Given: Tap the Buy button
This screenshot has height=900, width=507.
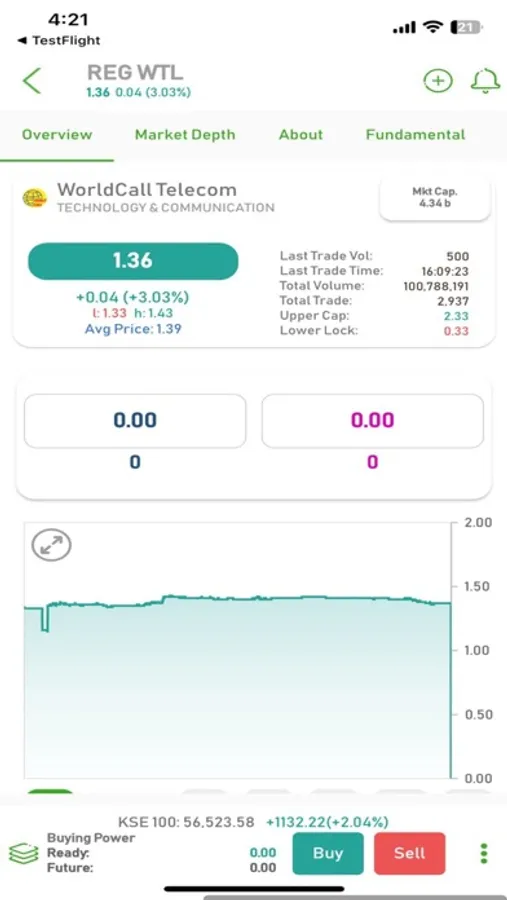Looking at the screenshot, I should pyautogui.click(x=328, y=853).
